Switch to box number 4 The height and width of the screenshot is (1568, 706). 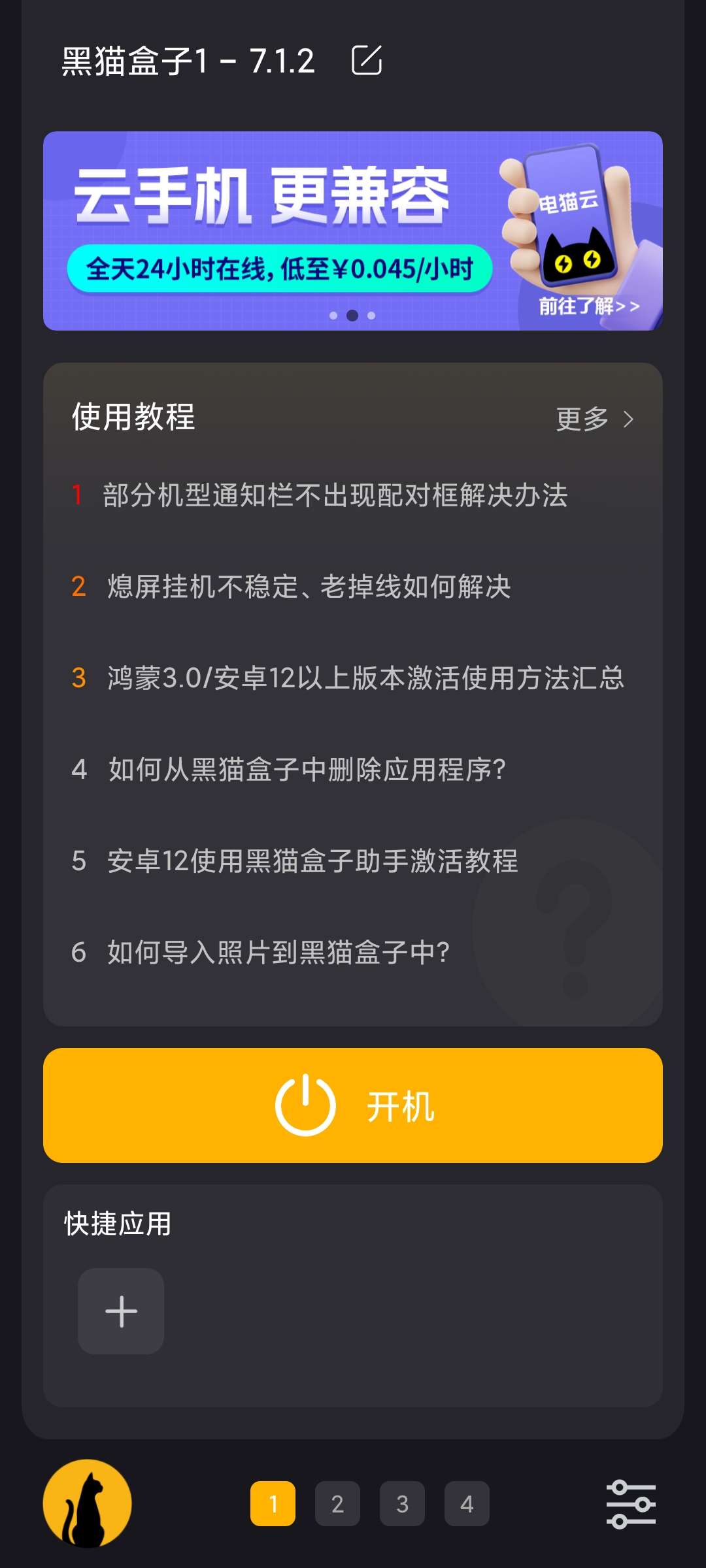click(467, 1503)
